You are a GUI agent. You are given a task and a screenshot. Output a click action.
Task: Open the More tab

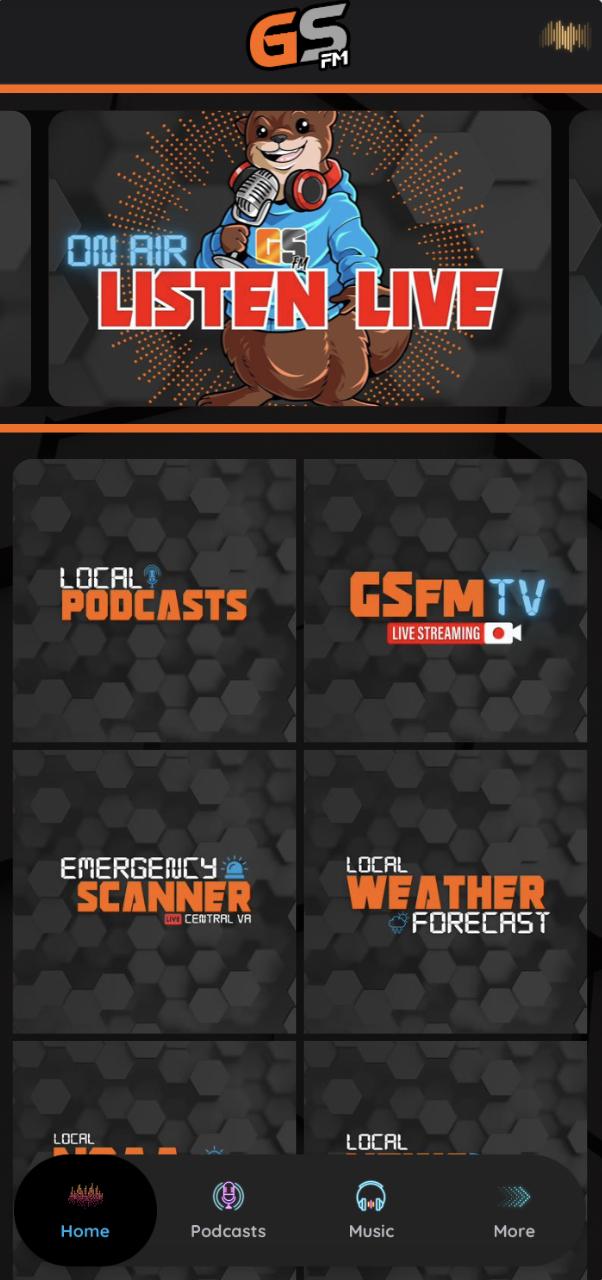click(x=514, y=1210)
